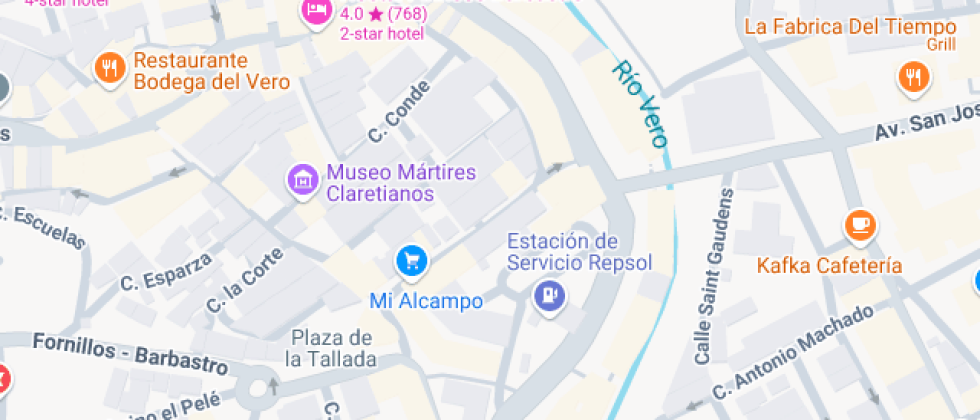Open Estación de Servicio Repsol marker
Screen dimensions: 980x420
coord(548,296)
